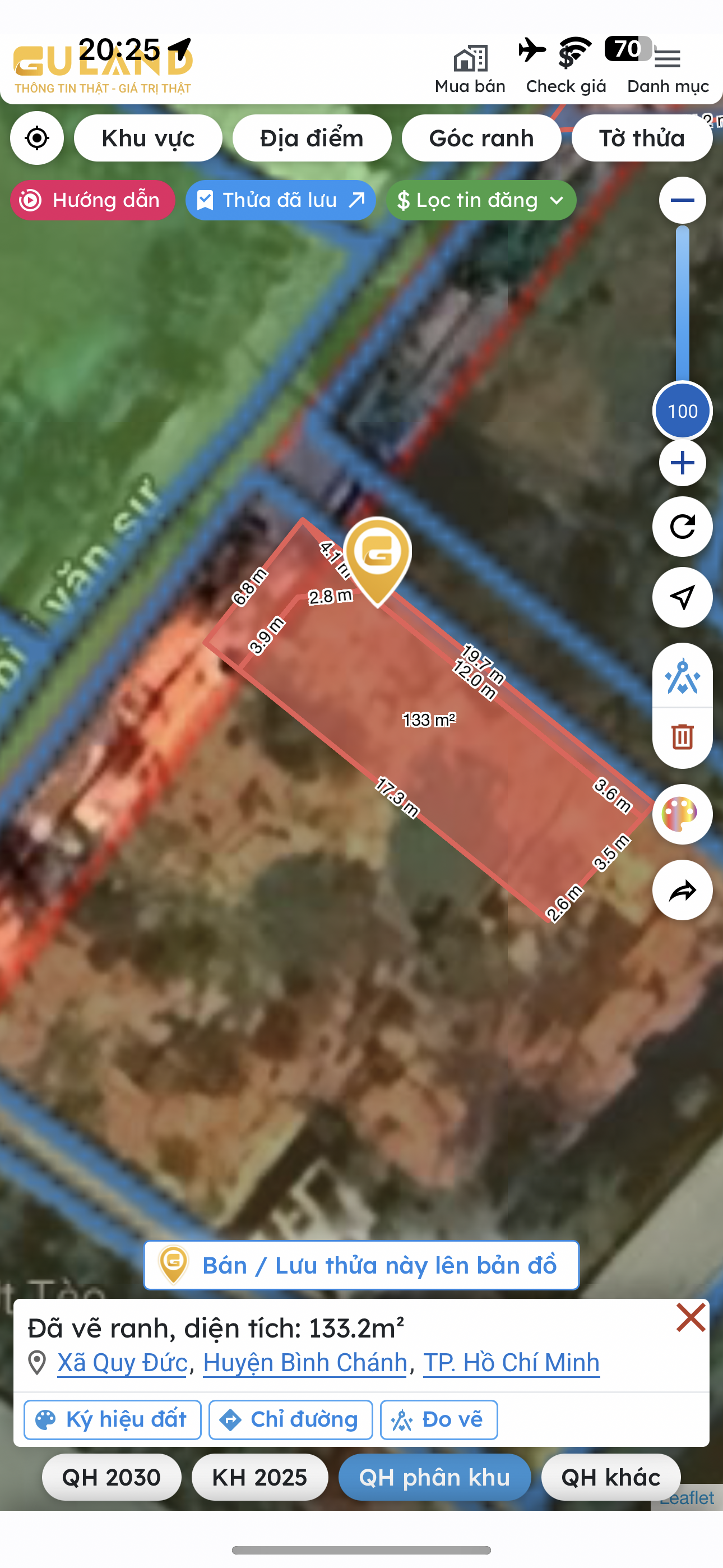The width and height of the screenshot is (723, 1568).
Task: Zoom out with the minus button
Action: [682, 200]
